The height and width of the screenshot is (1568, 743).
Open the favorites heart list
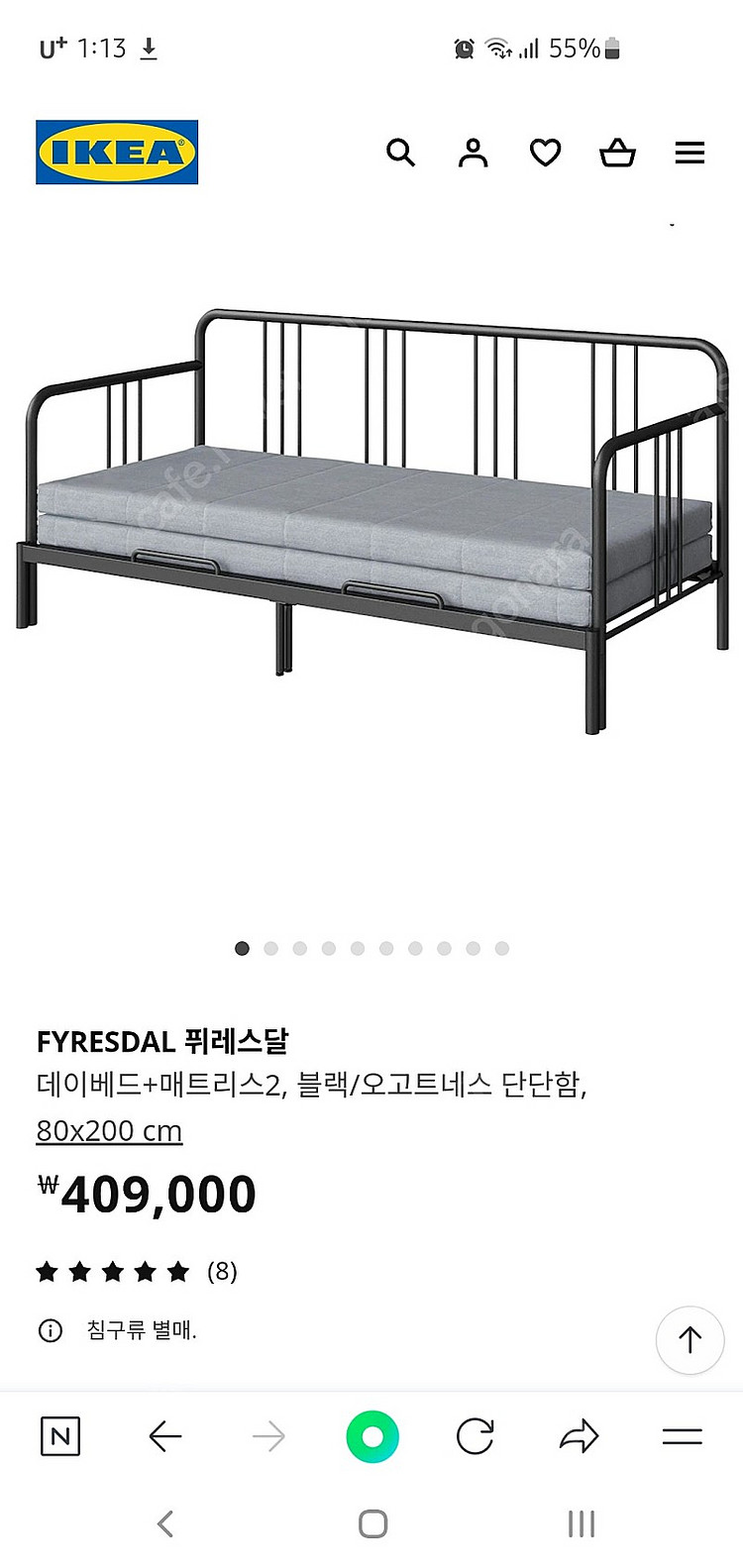[x=545, y=153]
